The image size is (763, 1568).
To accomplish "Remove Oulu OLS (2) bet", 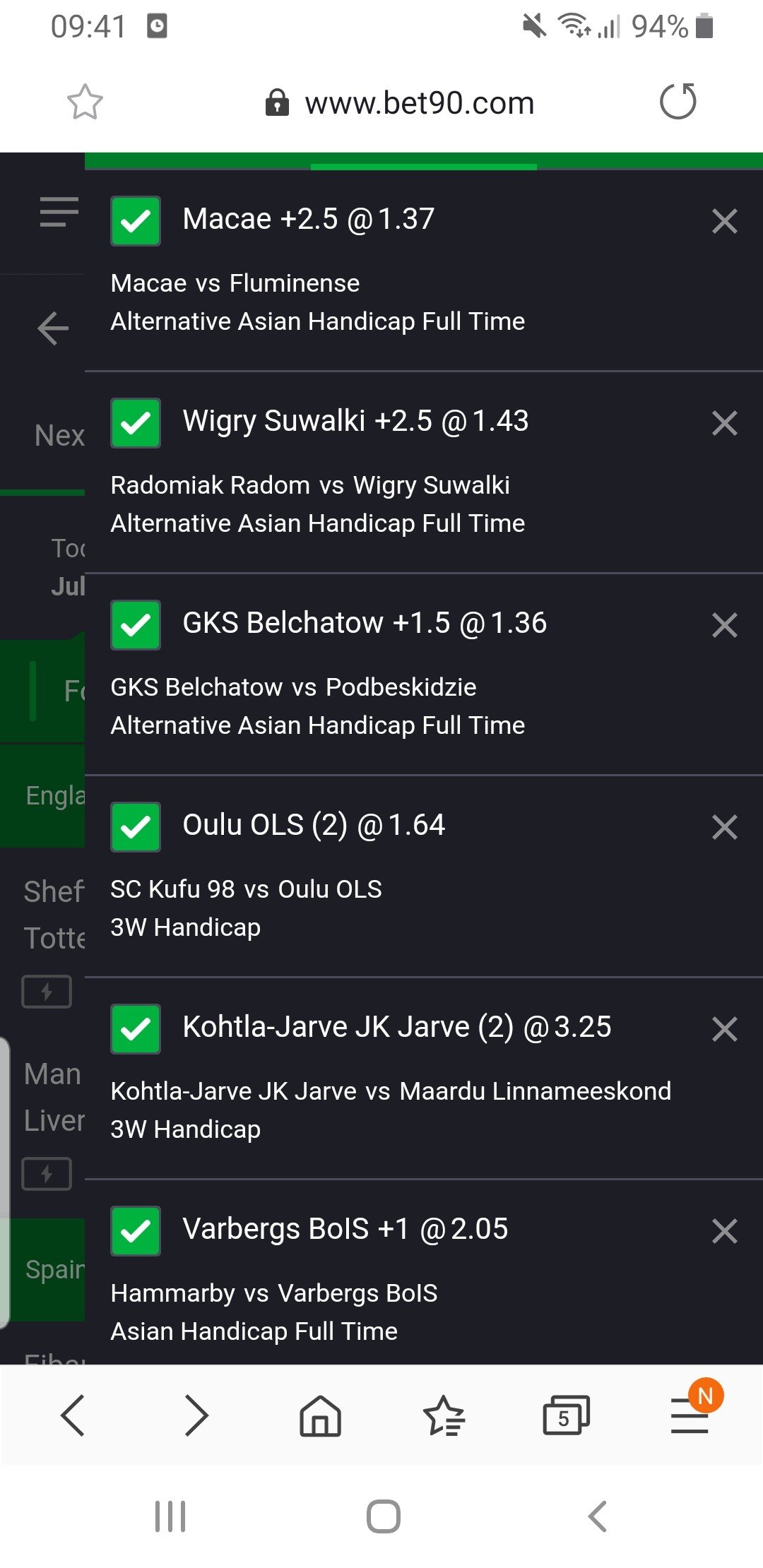I will (724, 827).
